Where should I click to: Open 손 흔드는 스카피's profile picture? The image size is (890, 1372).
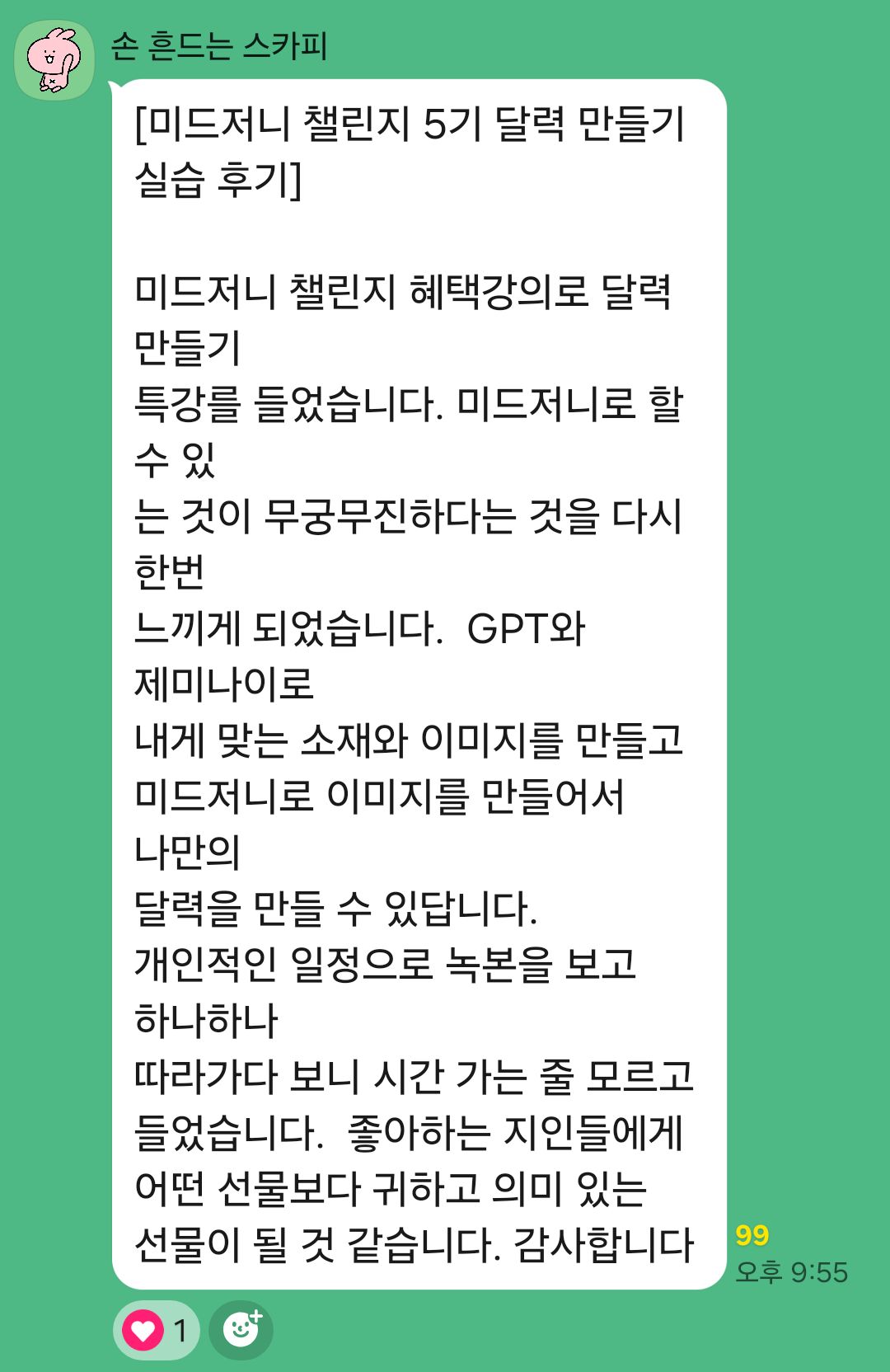point(54,60)
